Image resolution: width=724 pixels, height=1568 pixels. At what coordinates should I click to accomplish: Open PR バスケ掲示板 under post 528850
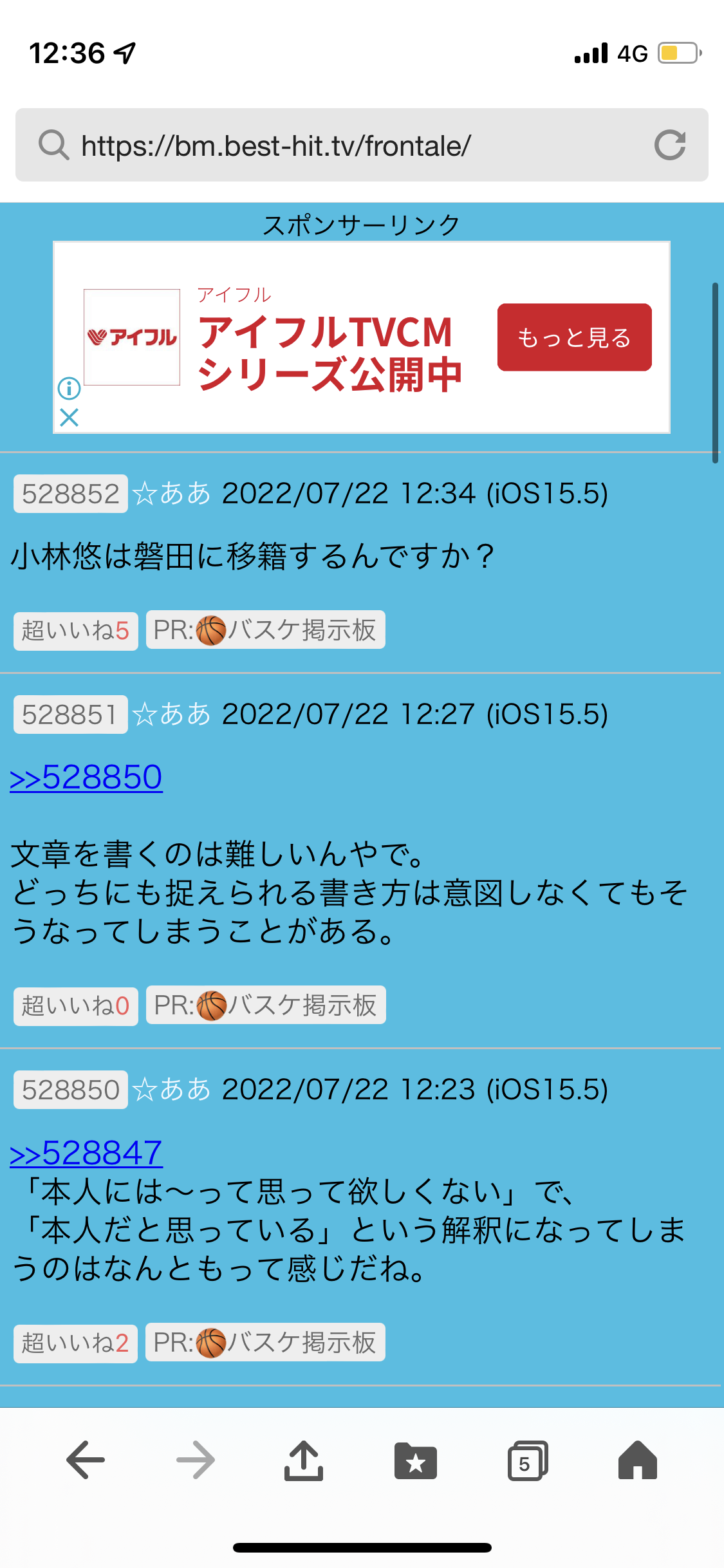click(265, 1342)
